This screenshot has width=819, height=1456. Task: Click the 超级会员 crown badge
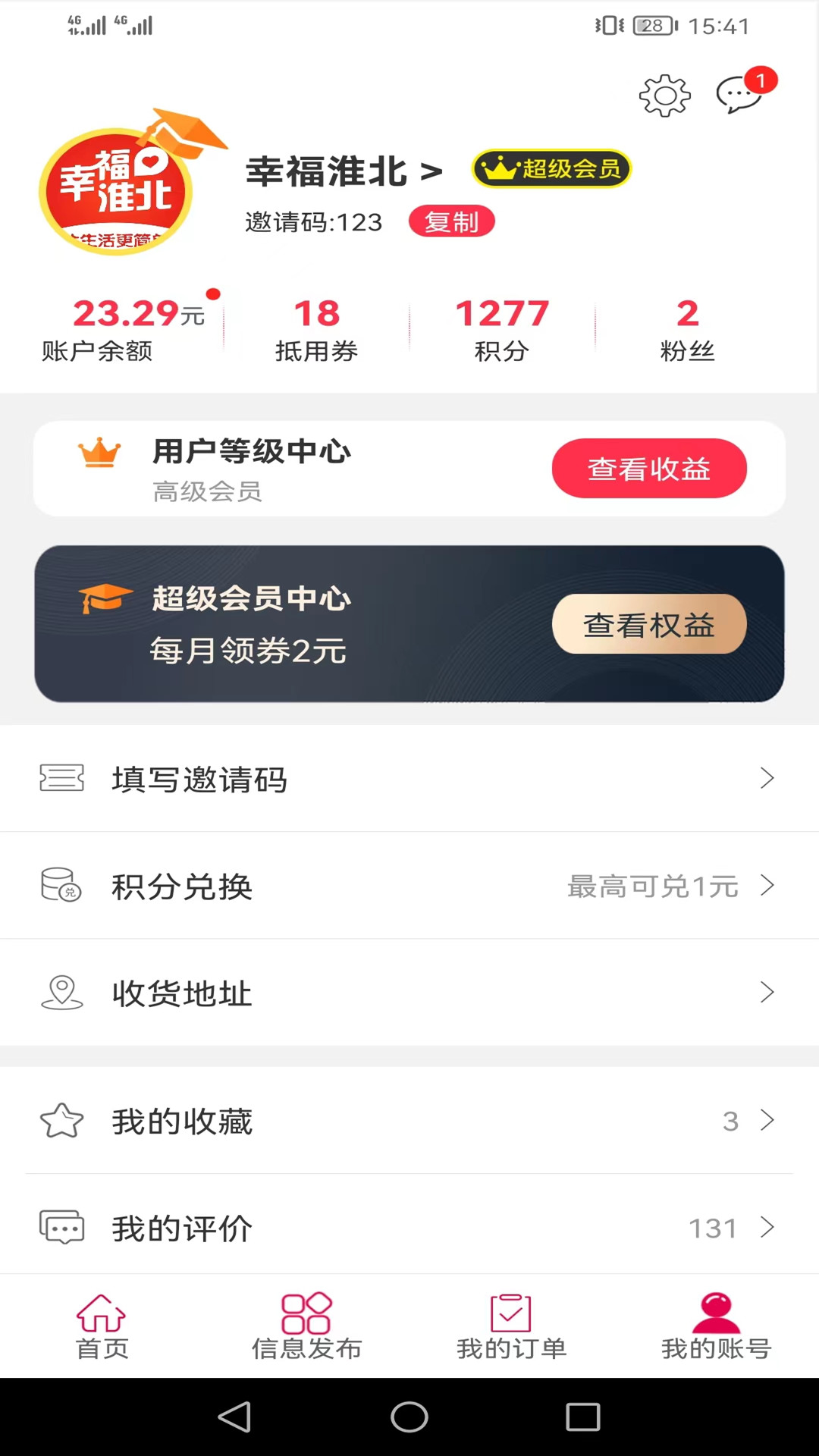click(551, 168)
